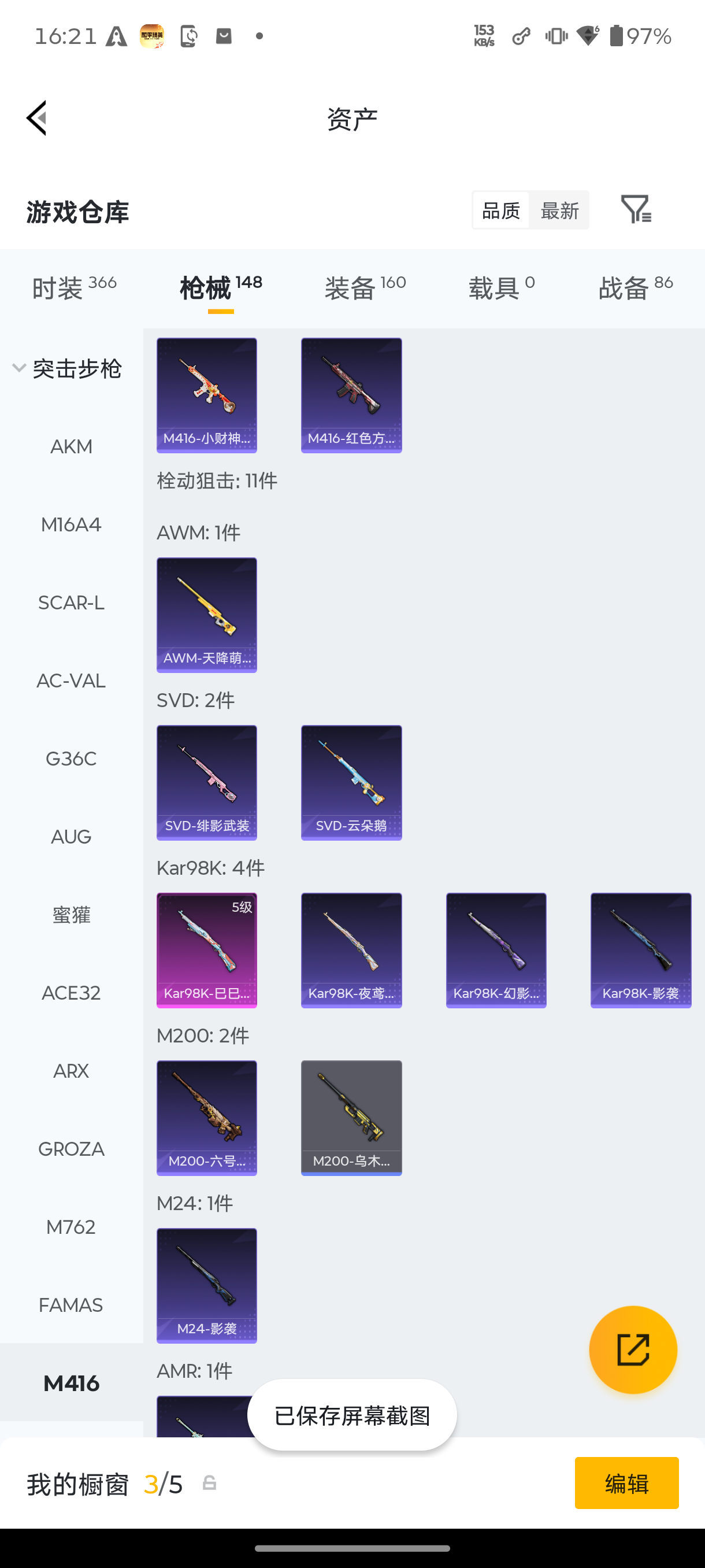Open the level 5 Kar98K-巳巳 skin

[x=207, y=950]
